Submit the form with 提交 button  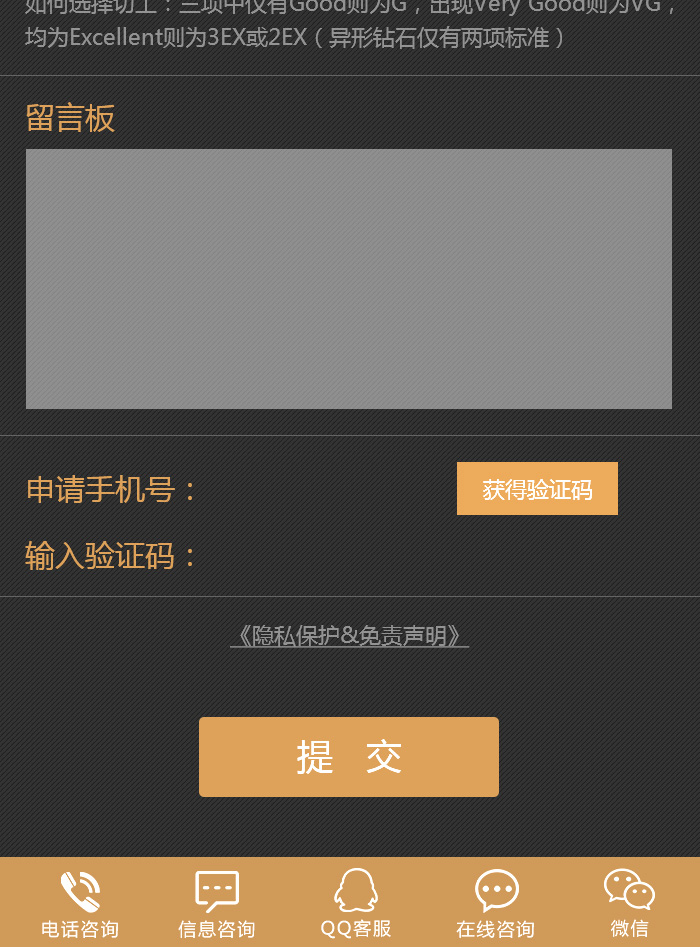[348, 757]
